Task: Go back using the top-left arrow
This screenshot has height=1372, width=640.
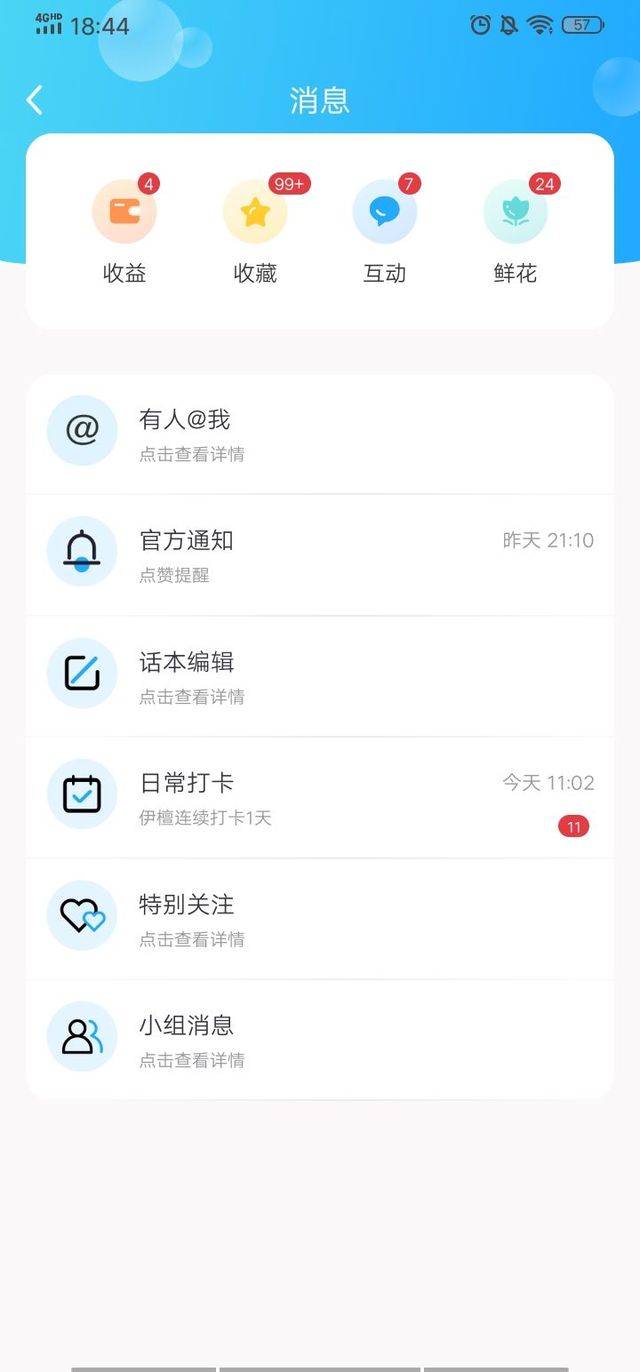Action: [35, 100]
